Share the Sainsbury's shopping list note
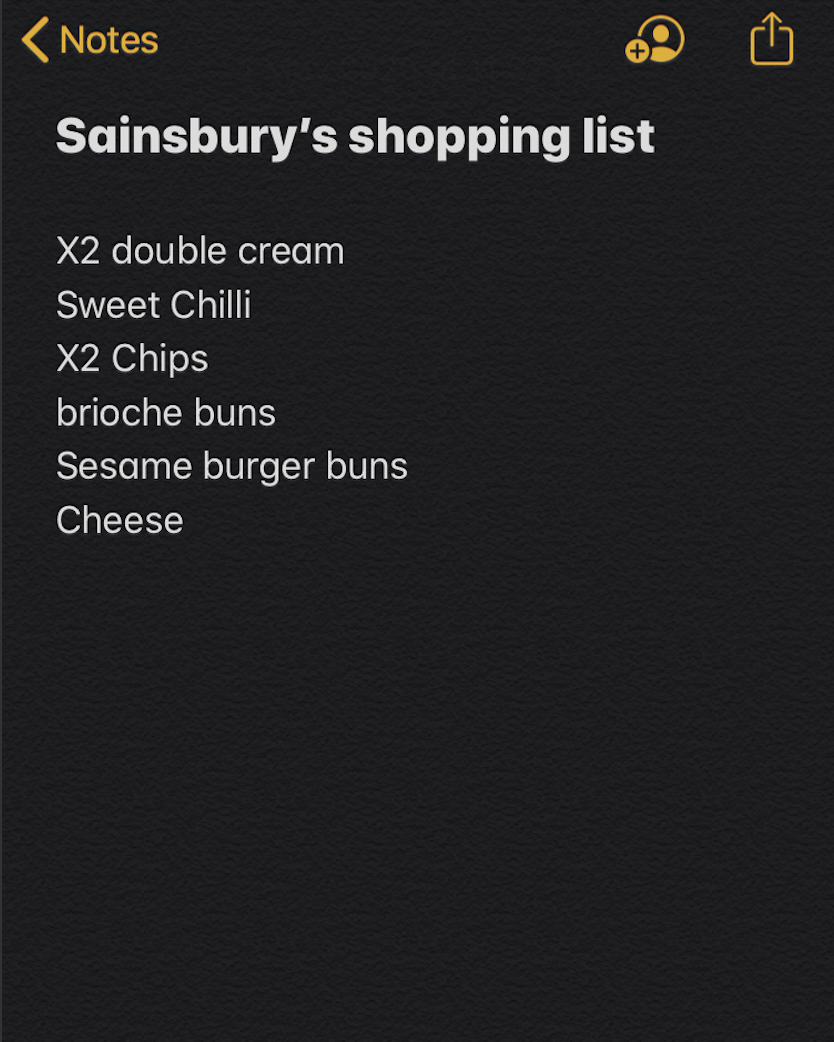This screenshot has height=1042, width=834. 771,40
